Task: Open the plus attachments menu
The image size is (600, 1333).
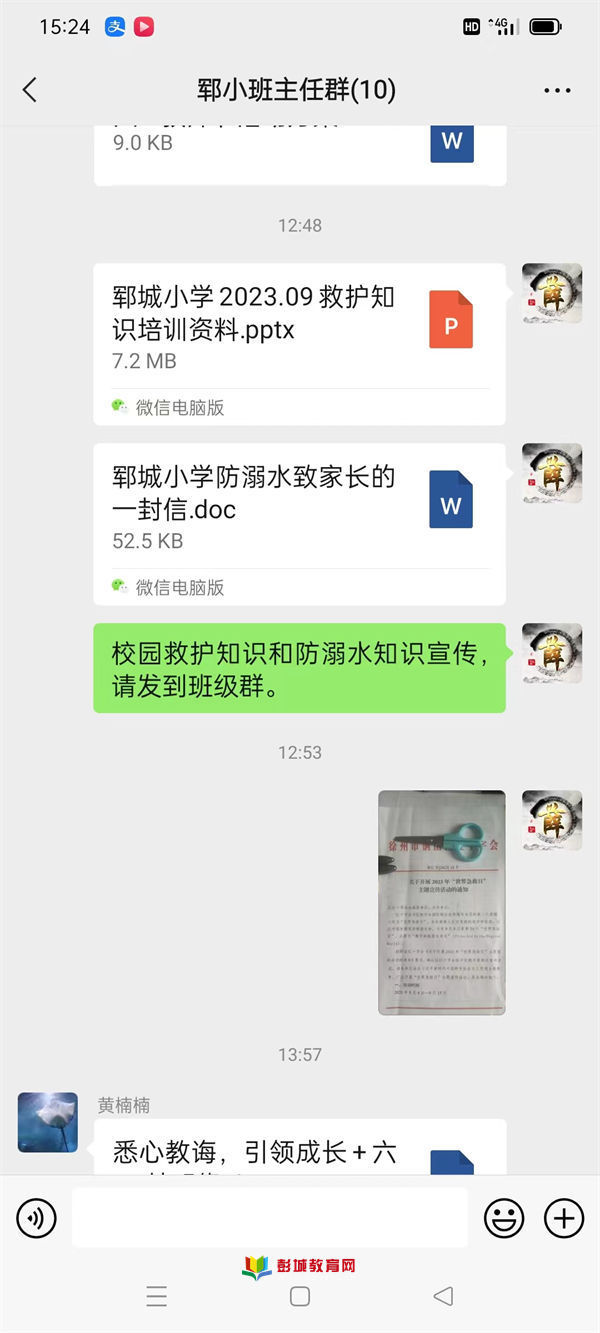Action: 563,1218
